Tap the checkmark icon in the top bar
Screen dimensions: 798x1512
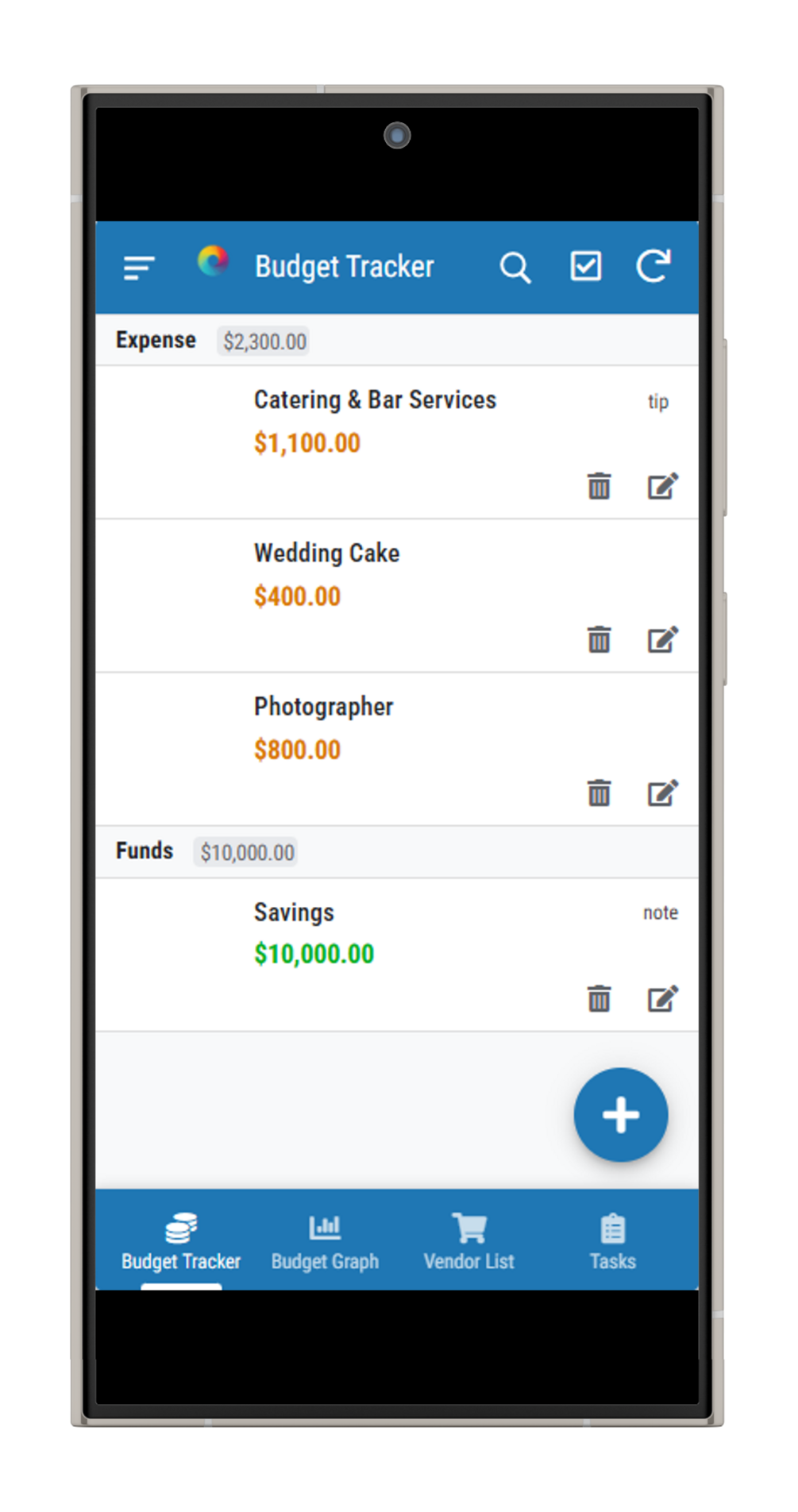[585, 267]
